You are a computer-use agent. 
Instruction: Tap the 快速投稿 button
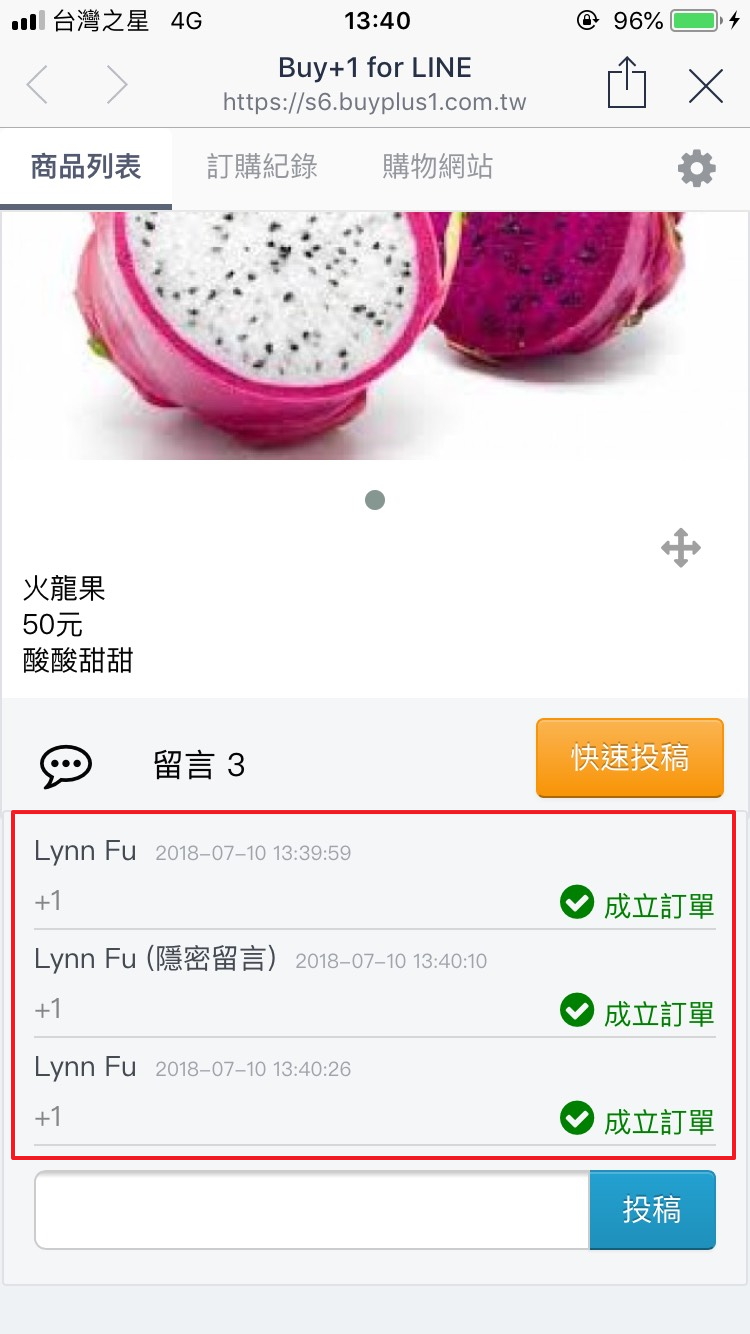pos(630,758)
